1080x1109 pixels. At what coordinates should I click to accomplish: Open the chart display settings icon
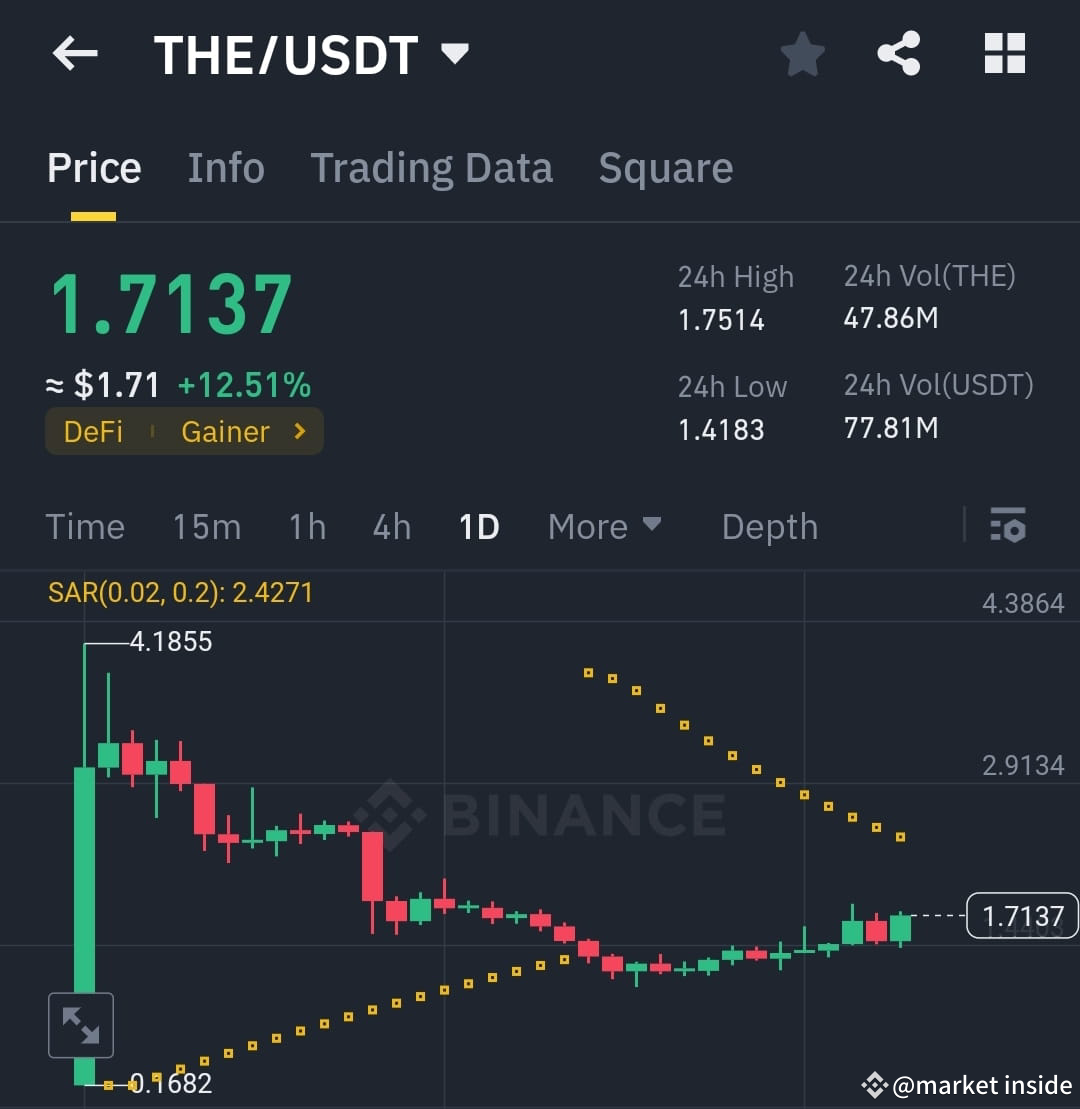(1008, 526)
